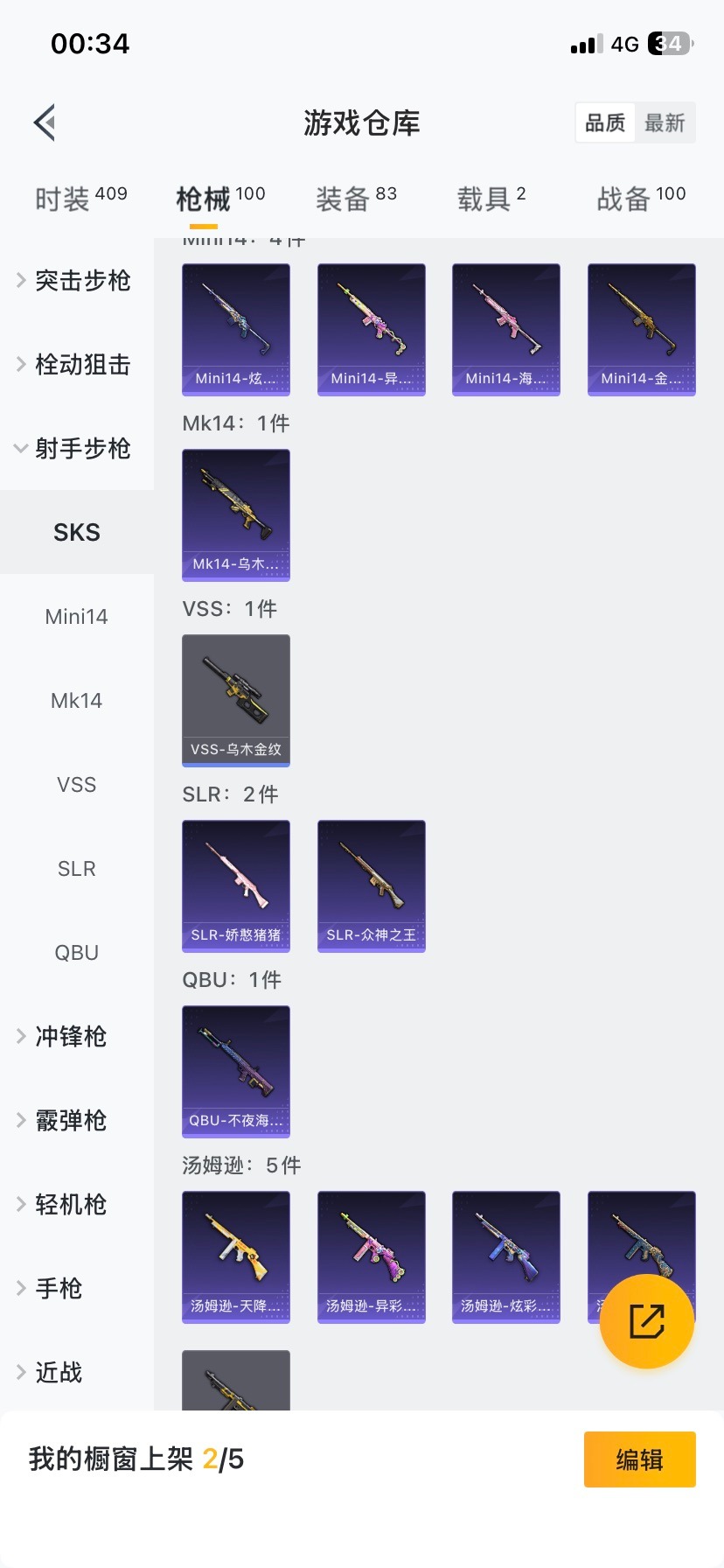View the SLR-娇憨猪猪 skin
This screenshot has height=1568, width=724.
[x=236, y=885]
